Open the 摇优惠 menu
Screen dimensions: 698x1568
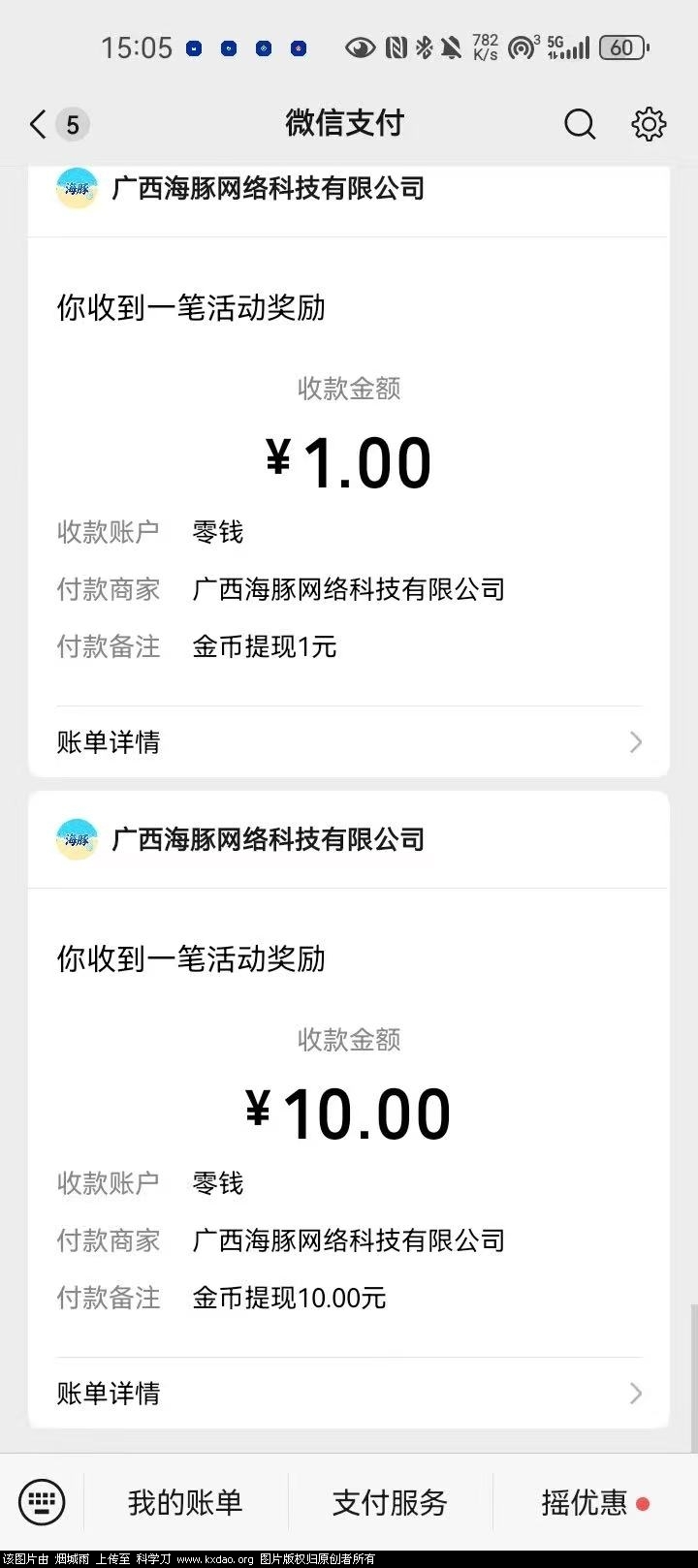(585, 1503)
